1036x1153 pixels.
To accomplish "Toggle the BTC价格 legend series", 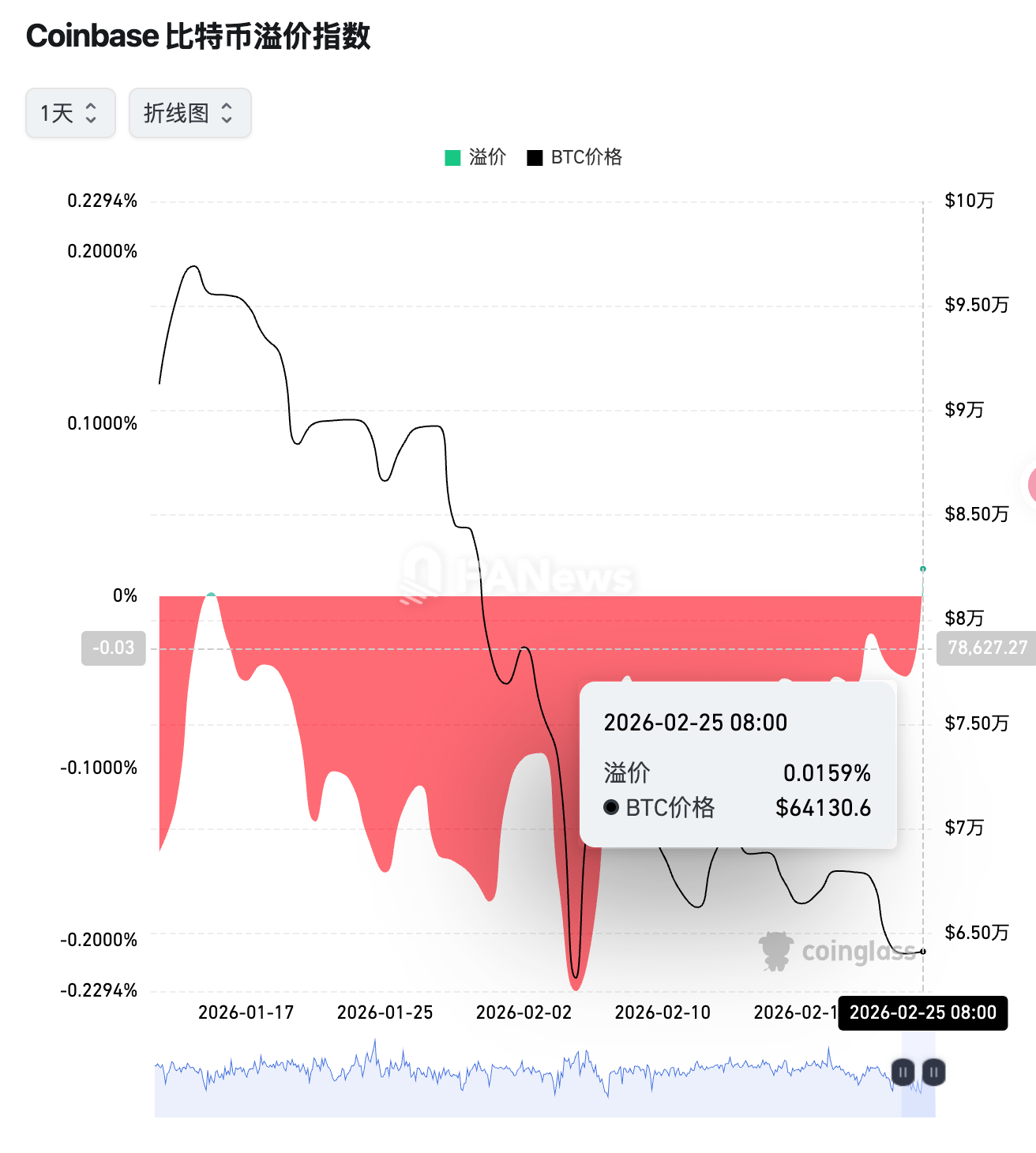I will [x=575, y=157].
